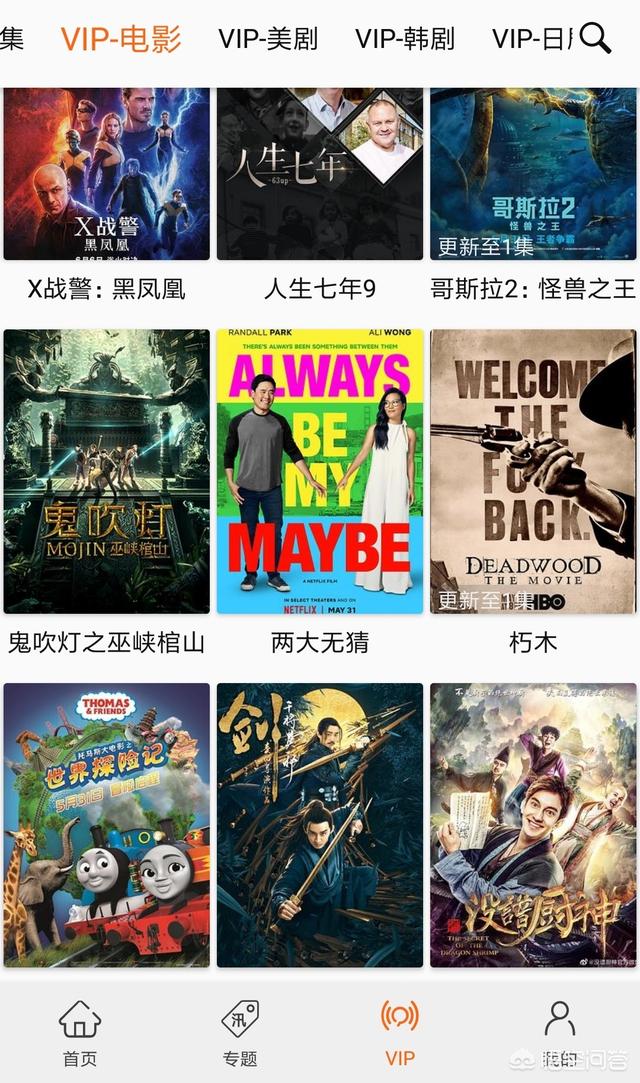Open the 人生七年9 poster
640x1083 pixels.
tap(320, 174)
